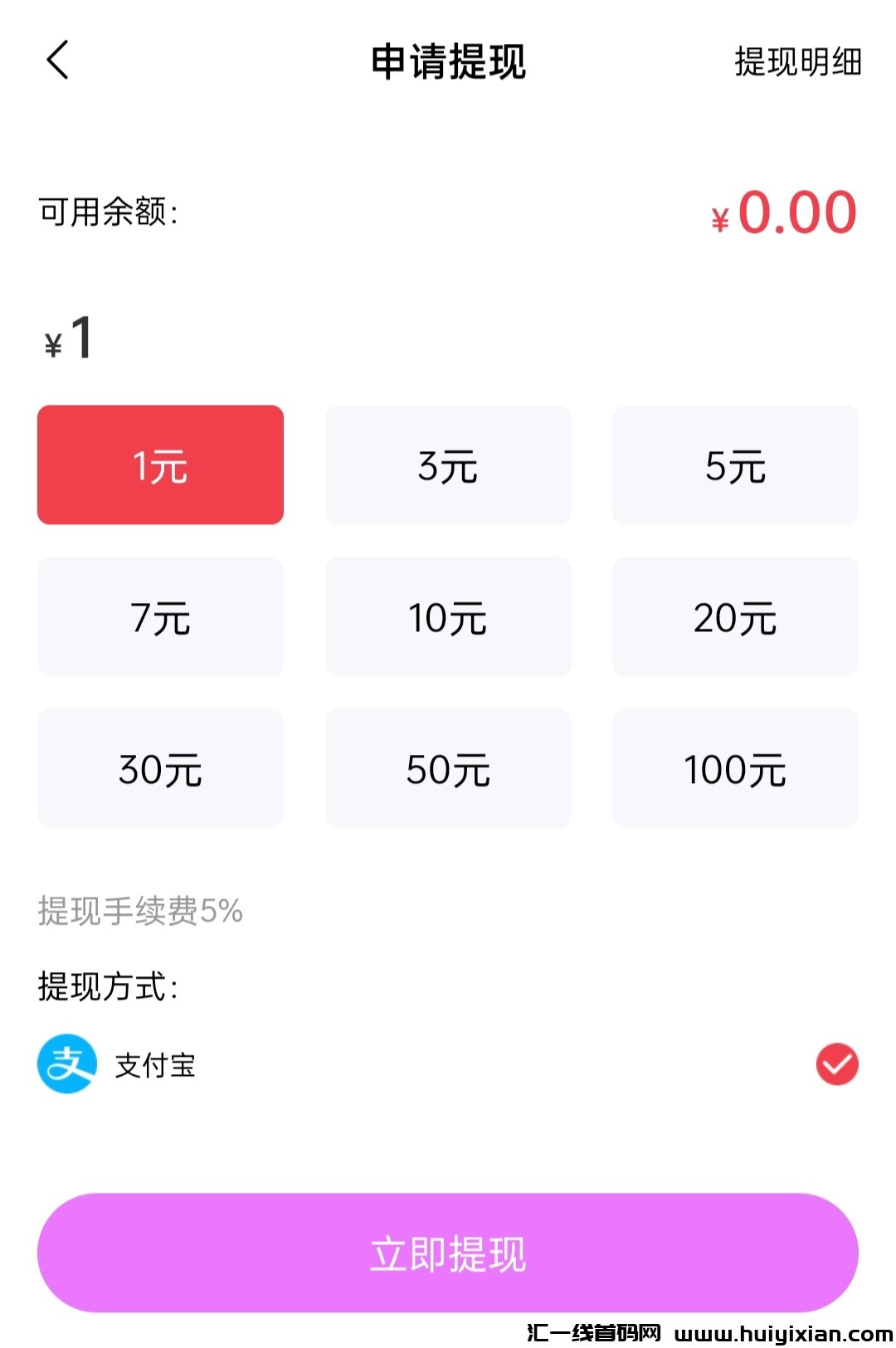Click the 提现手续费5% fee notice text
896x1348 pixels.
coord(139,911)
